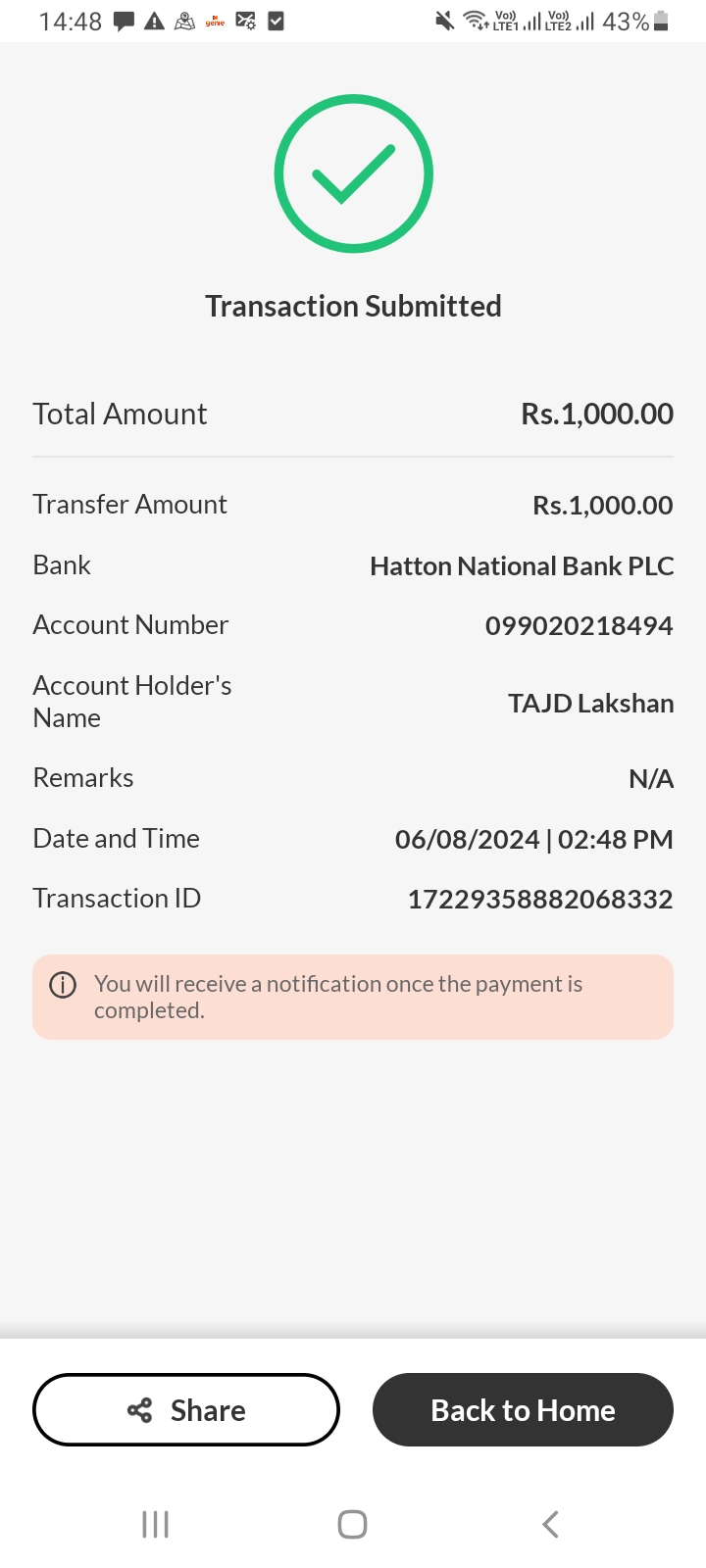Open recent apps from navigation bar
Viewport: 706px width, 1568px height.
pos(155,1524)
